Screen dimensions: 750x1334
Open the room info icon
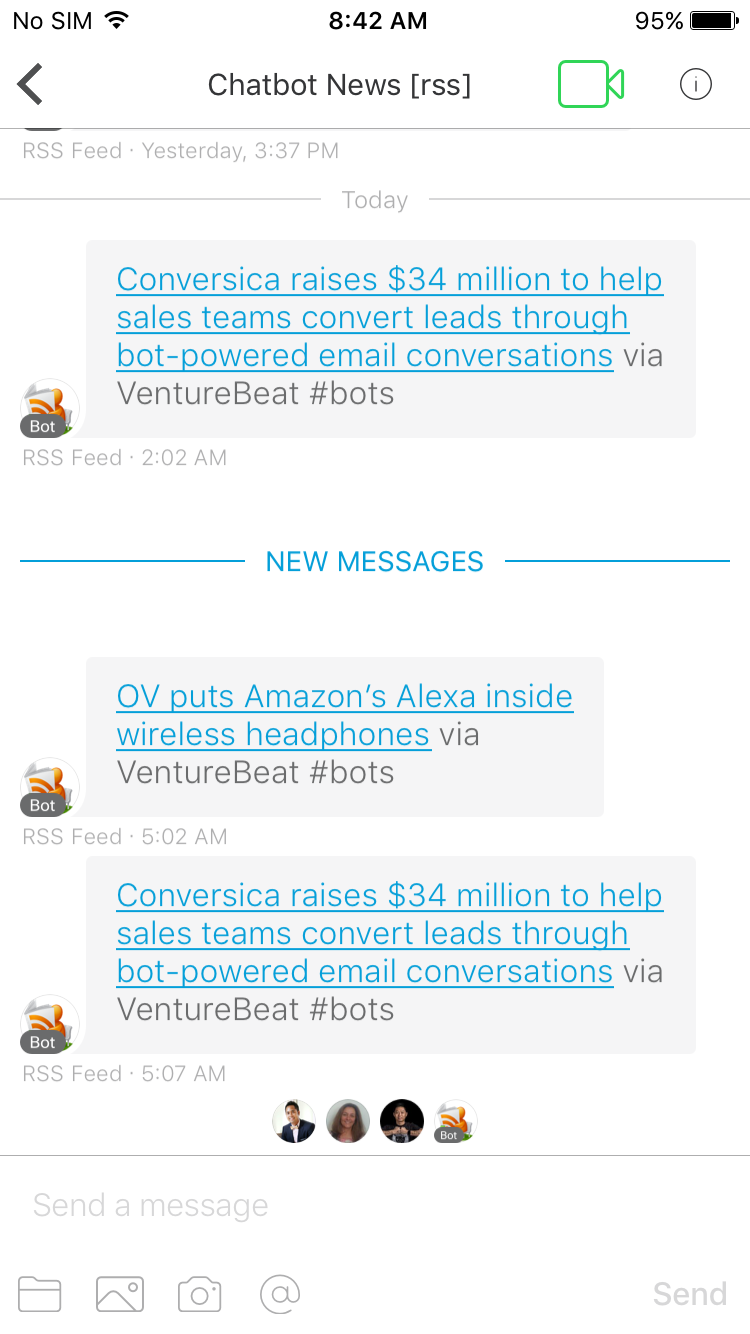[695, 85]
